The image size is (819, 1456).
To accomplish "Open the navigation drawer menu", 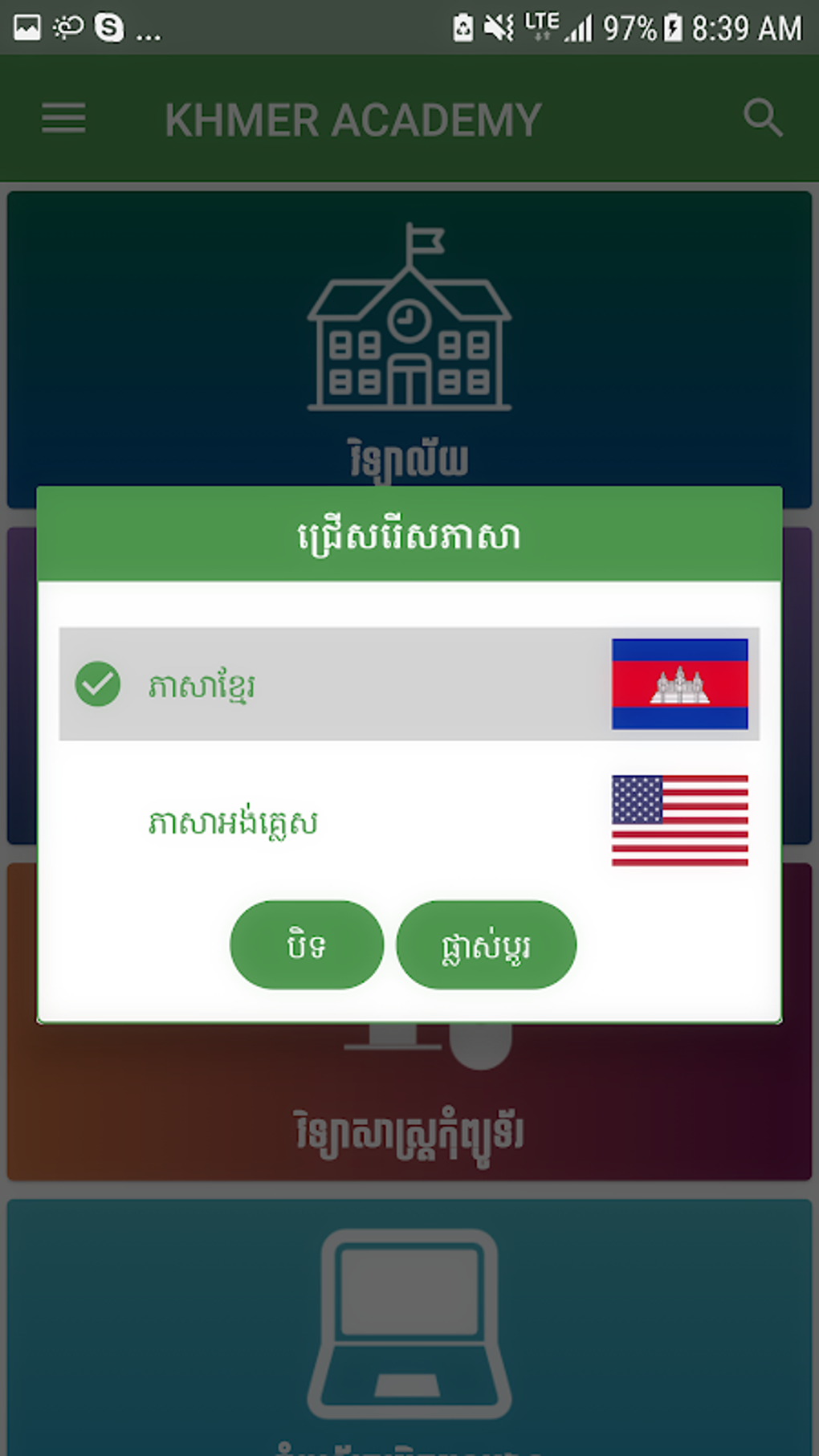I will (63, 118).
